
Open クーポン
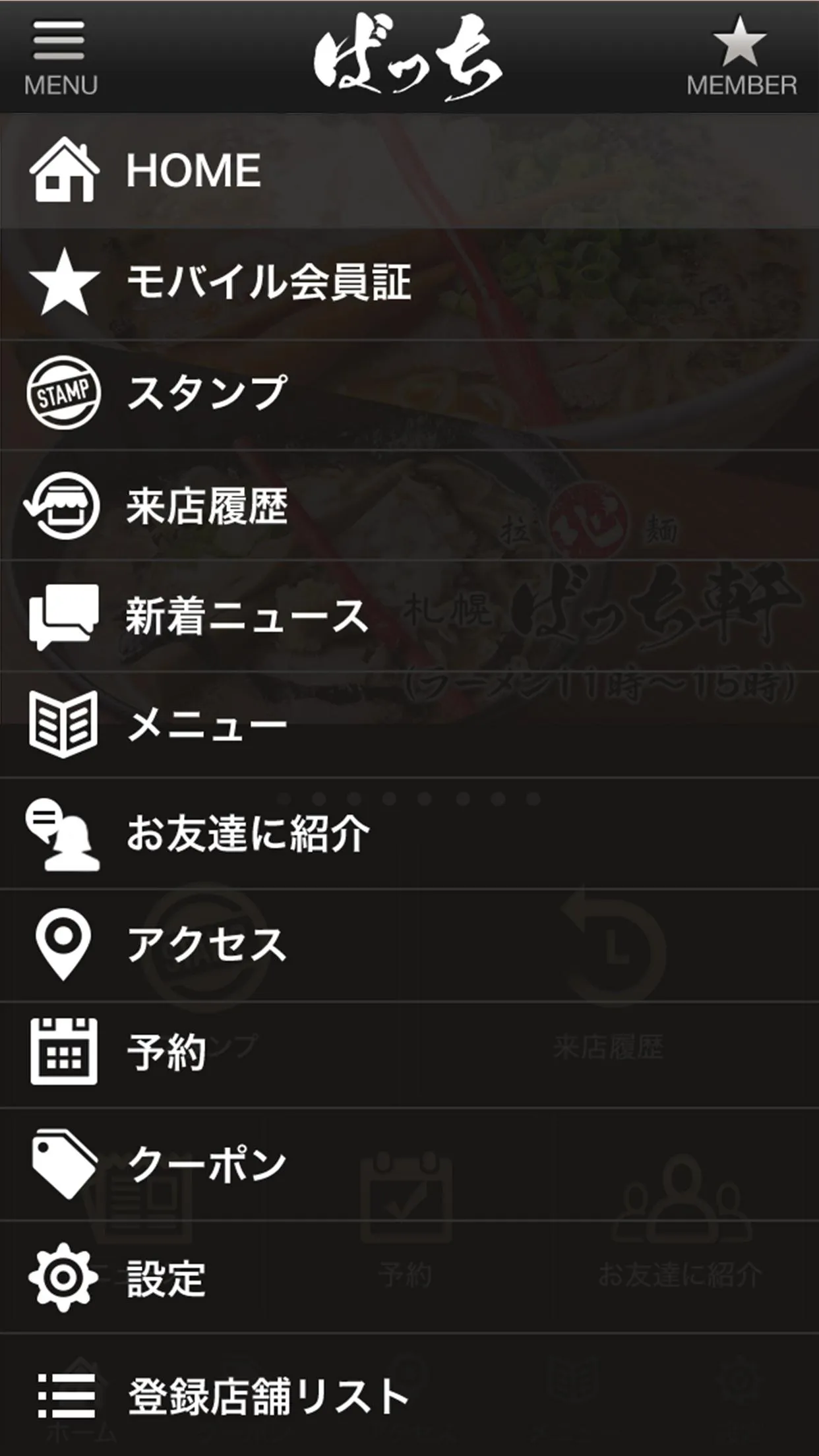pyautogui.click(x=409, y=1164)
